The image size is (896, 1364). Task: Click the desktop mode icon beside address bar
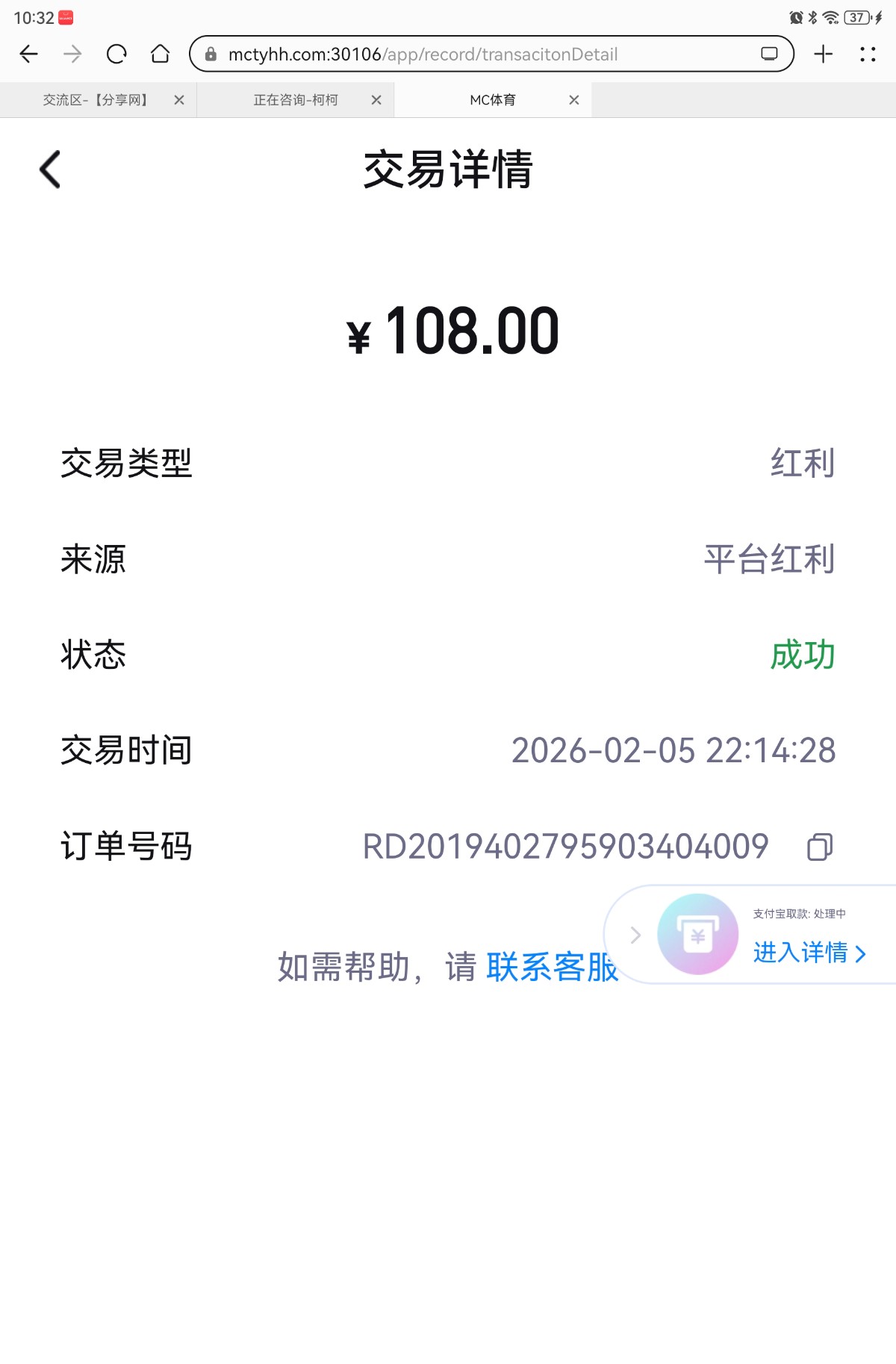click(x=768, y=54)
